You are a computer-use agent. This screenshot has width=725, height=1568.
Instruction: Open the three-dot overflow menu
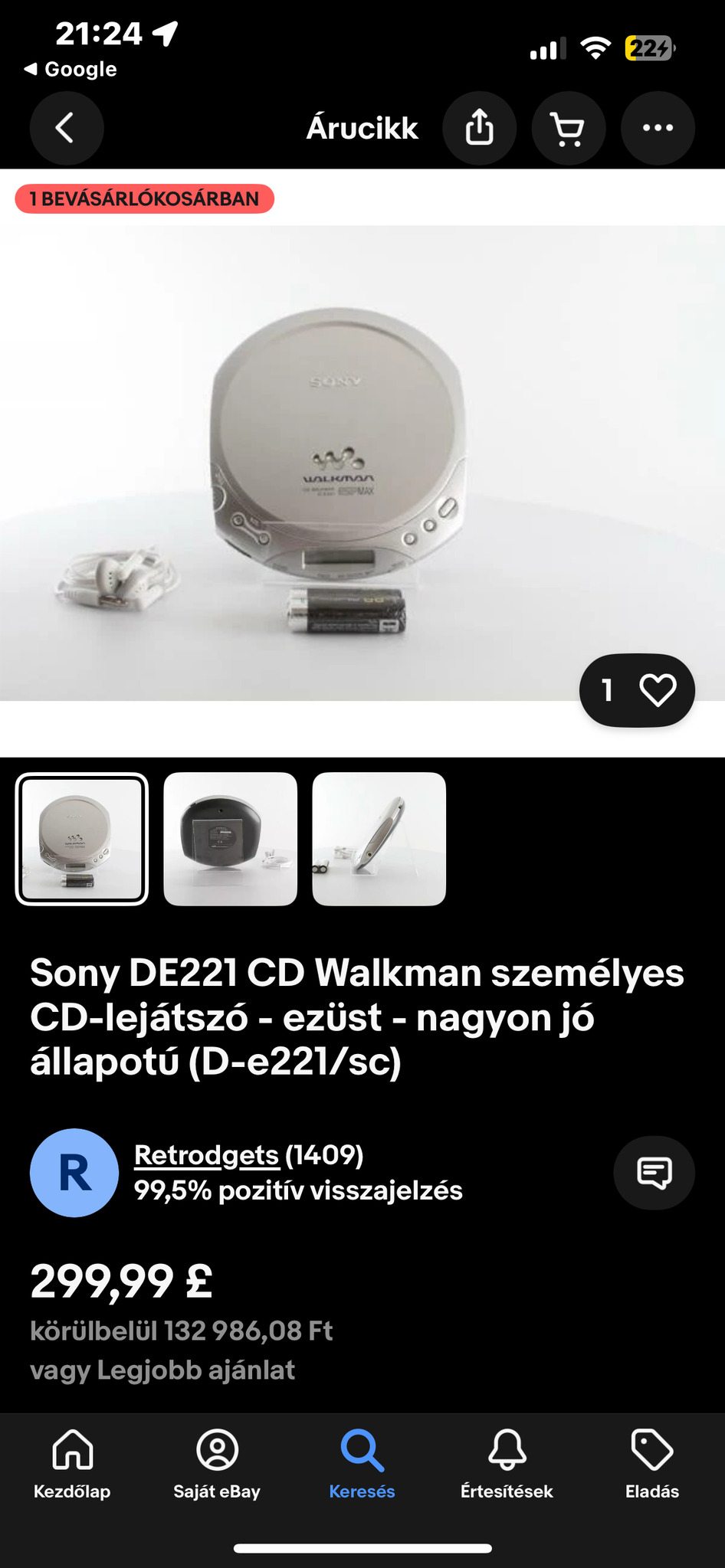click(x=658, y=128)
